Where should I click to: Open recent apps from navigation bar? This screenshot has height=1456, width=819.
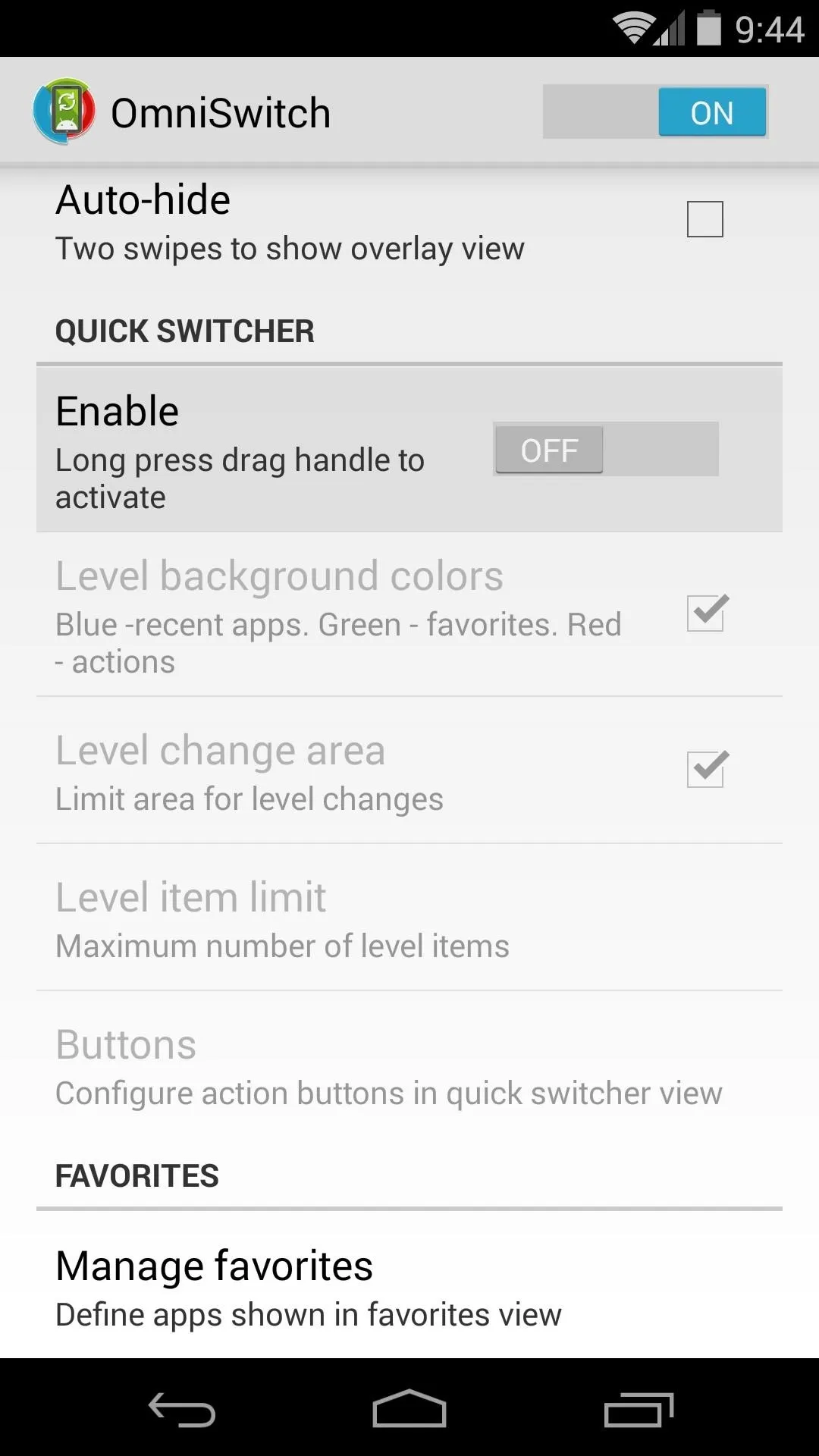click(639, 1409)
